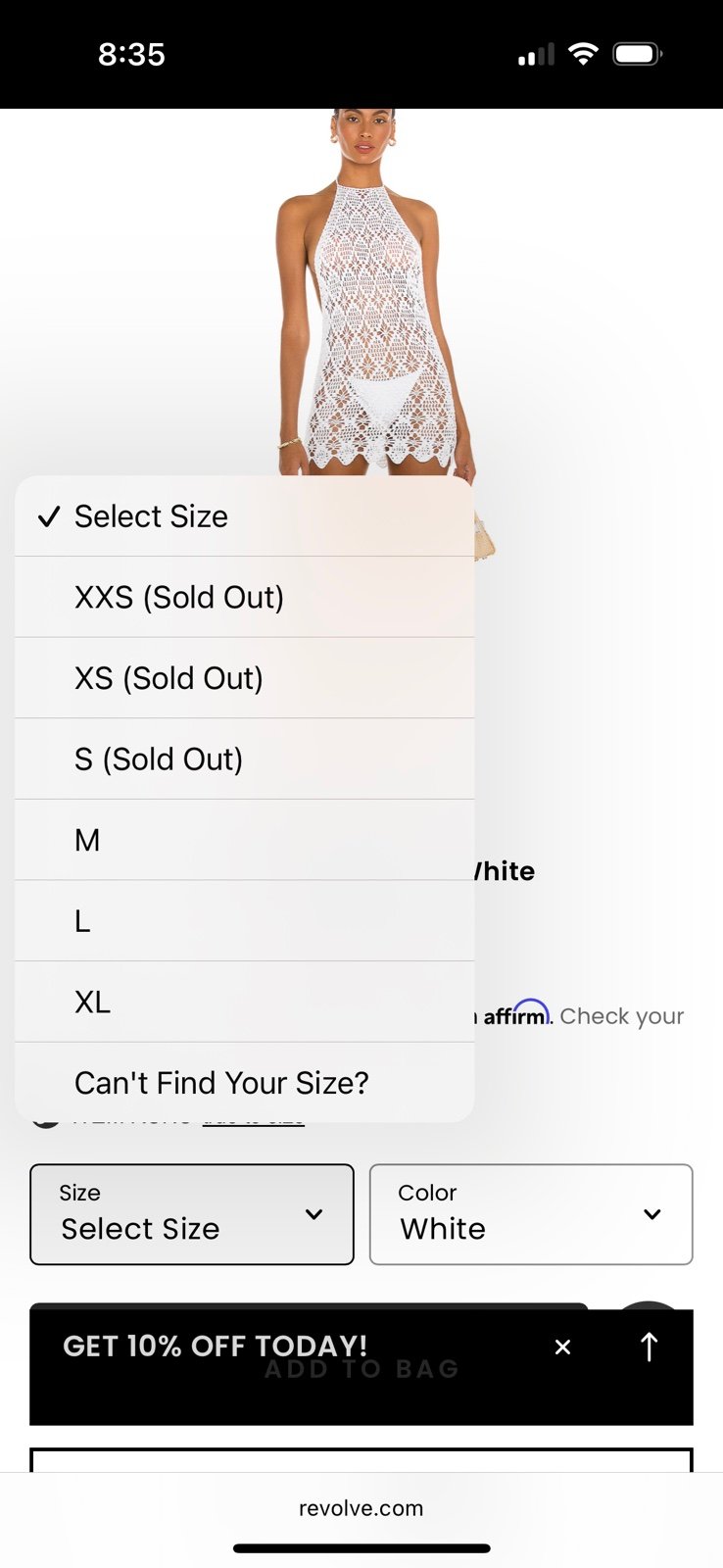The height and width of the screenshot is (1568, 723).
Task: Tap the Size dropdown field
Action: click(x=192, y=1214)
